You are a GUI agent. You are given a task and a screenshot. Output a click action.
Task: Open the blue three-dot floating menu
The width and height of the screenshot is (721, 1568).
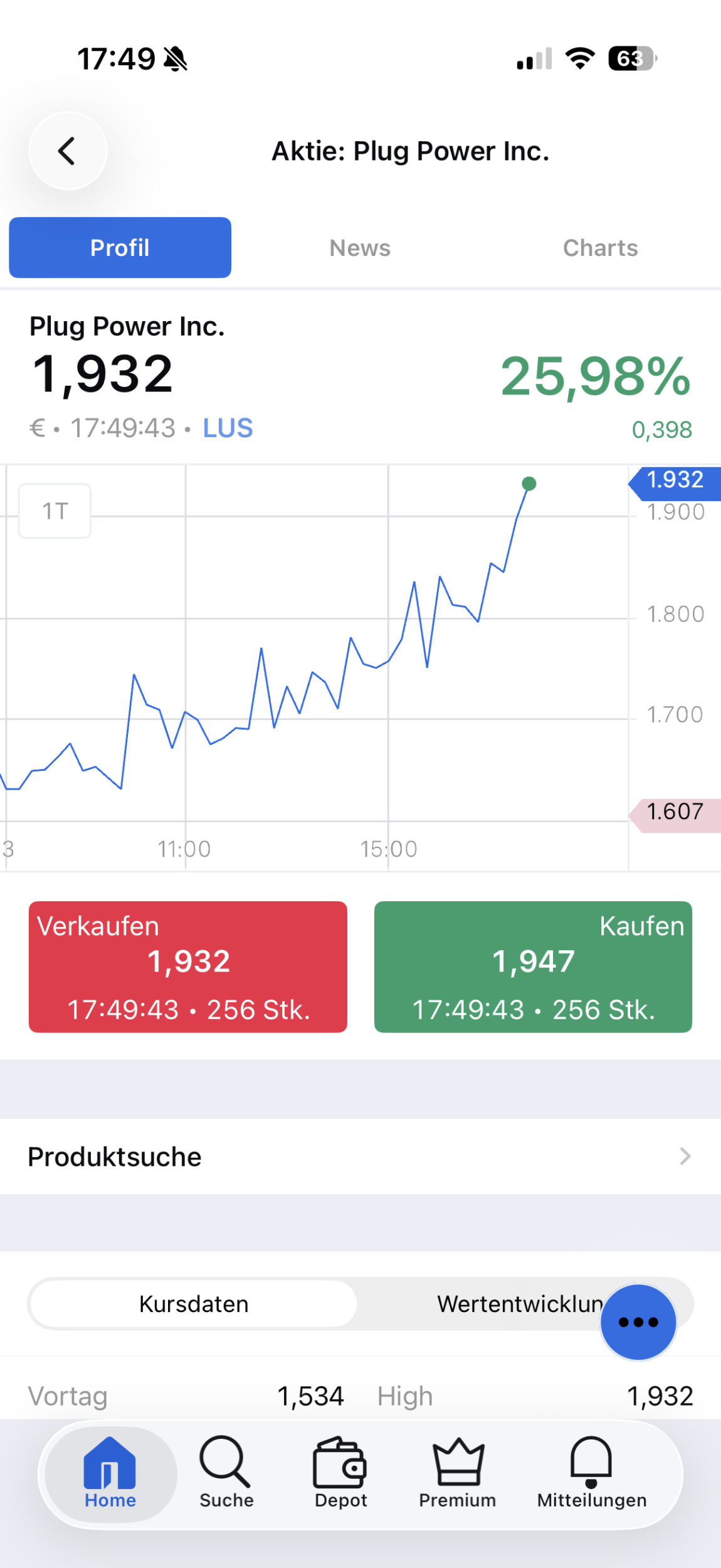click(638, 1322)
